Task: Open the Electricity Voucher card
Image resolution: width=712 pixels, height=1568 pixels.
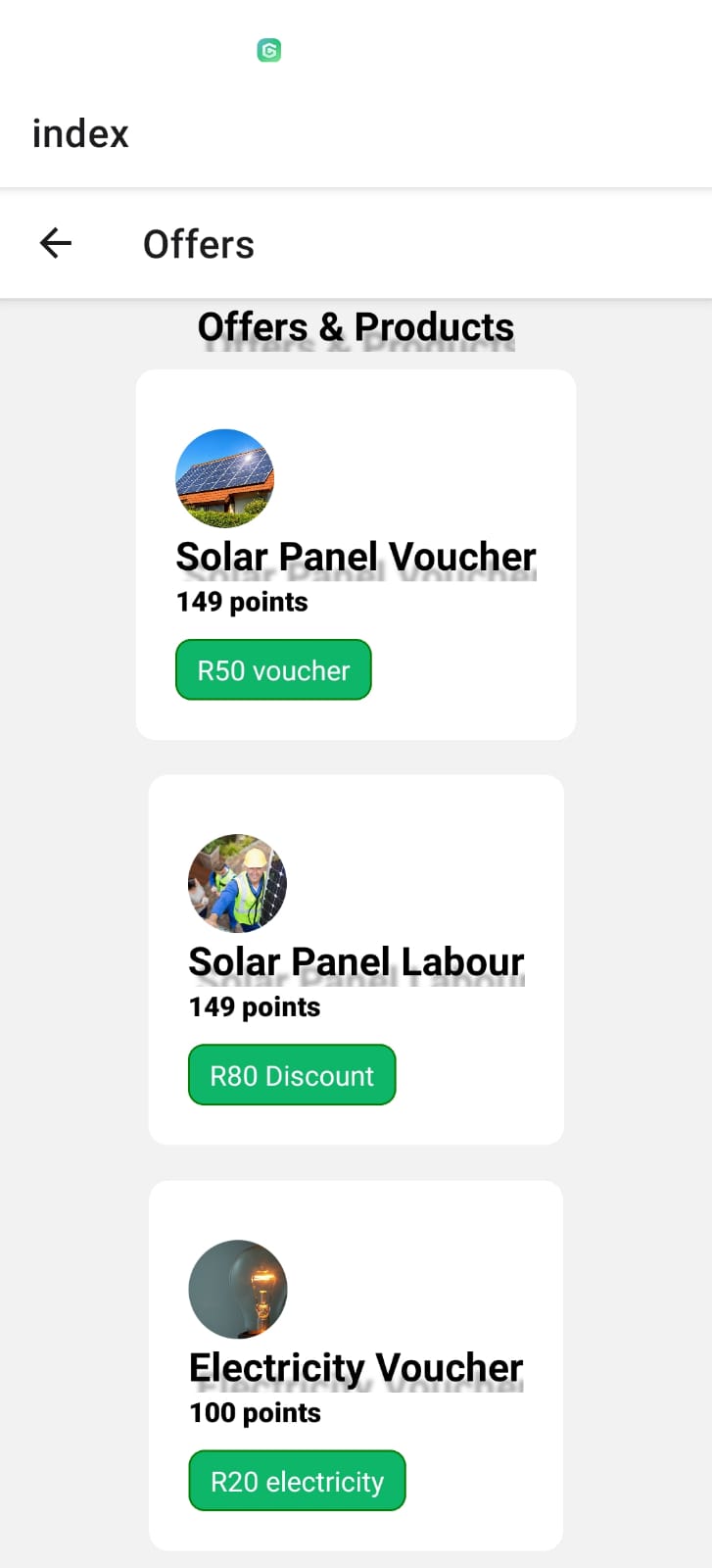Action: point(356,1367)
